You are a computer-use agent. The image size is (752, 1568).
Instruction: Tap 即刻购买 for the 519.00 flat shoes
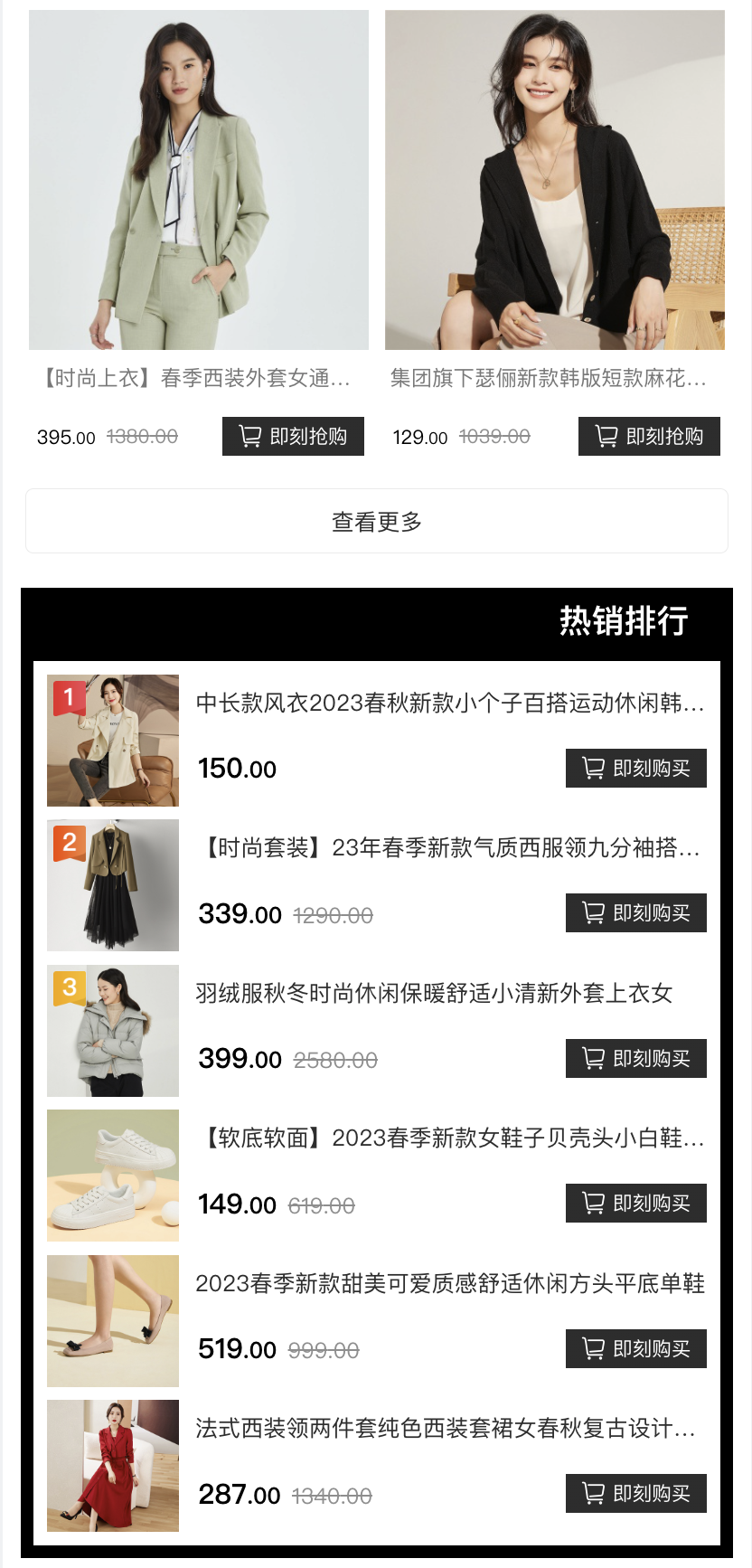[x=636, y=1348]
